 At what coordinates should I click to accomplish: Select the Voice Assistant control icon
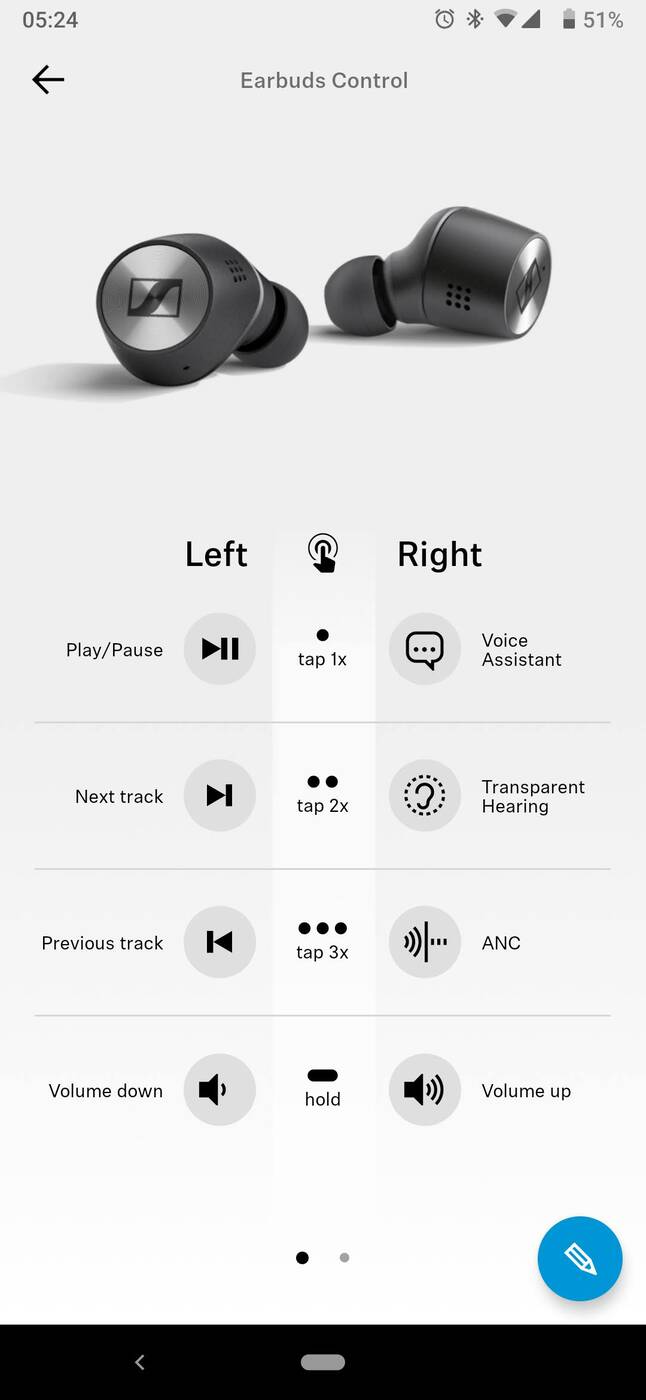[425, 649]
